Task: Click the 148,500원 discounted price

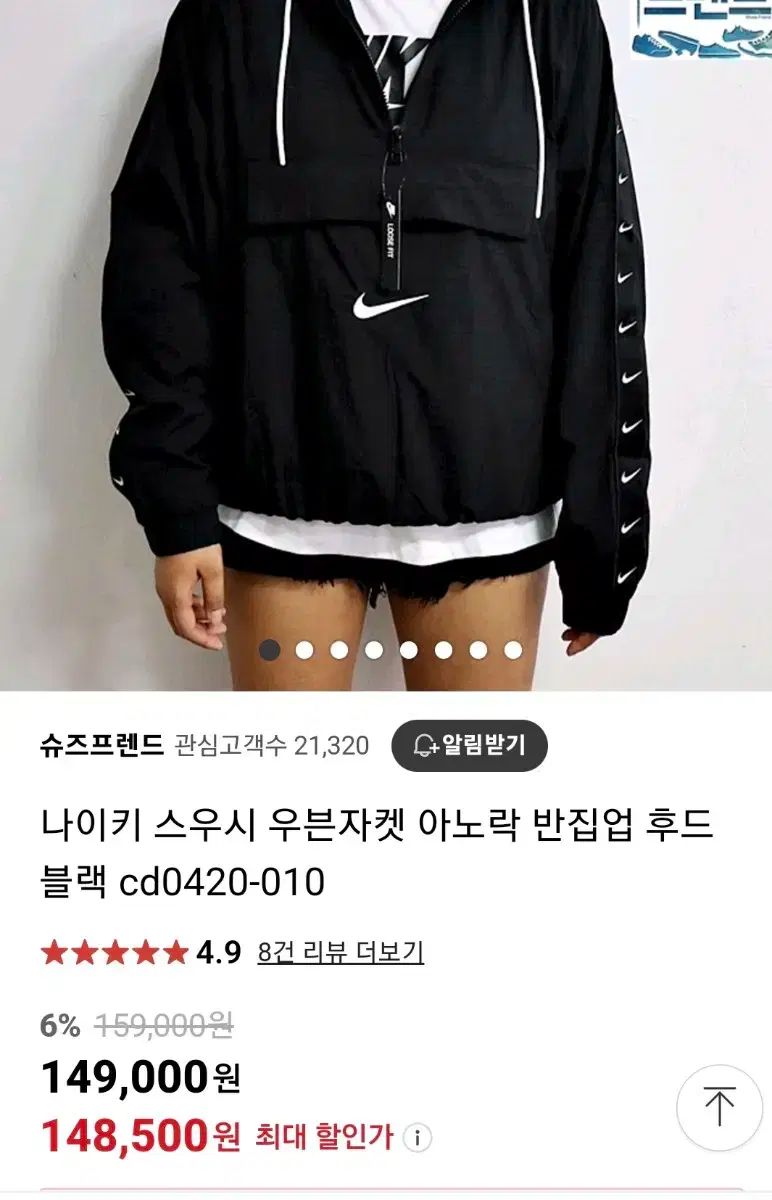Action: click(x=135, y=1134)
